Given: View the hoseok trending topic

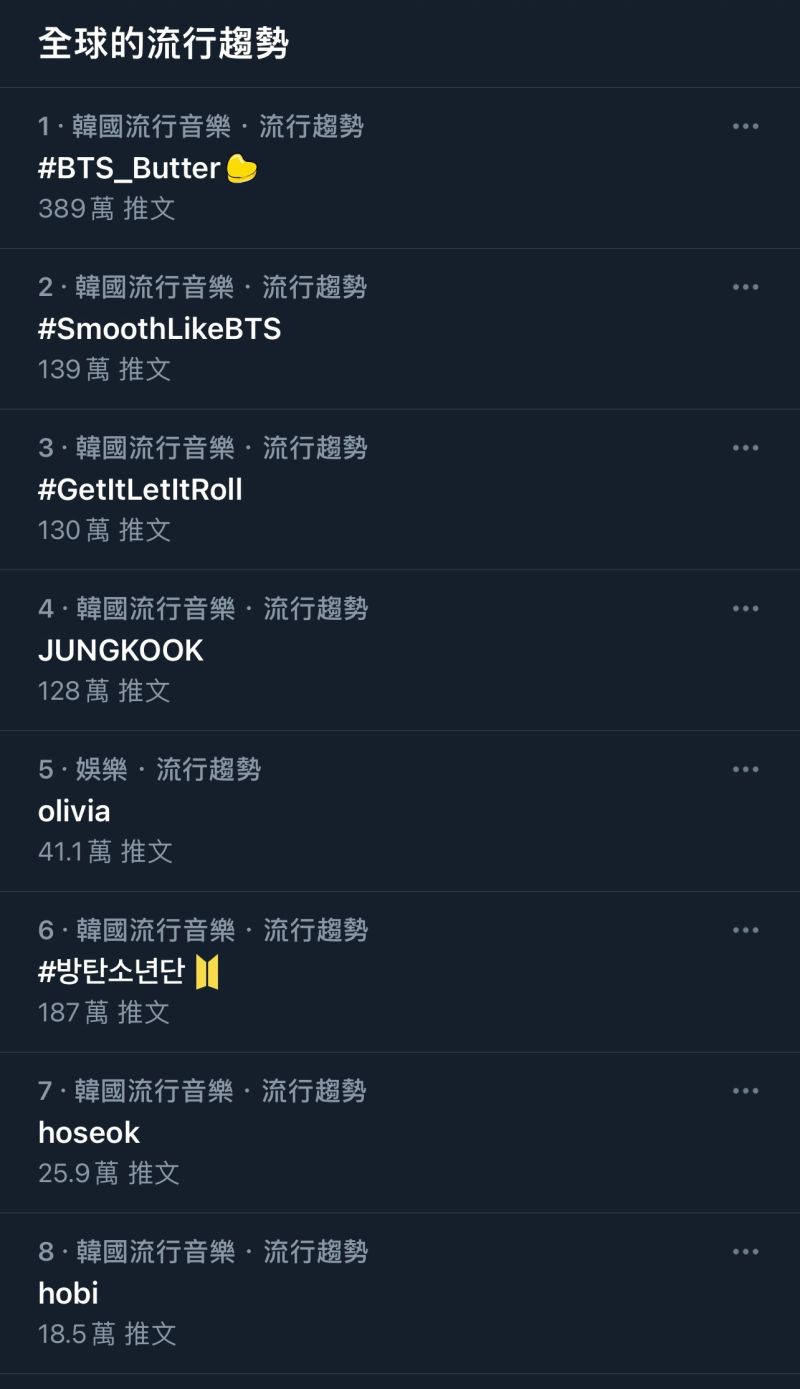Looking at the screenshot, I should click(88, 1132).
